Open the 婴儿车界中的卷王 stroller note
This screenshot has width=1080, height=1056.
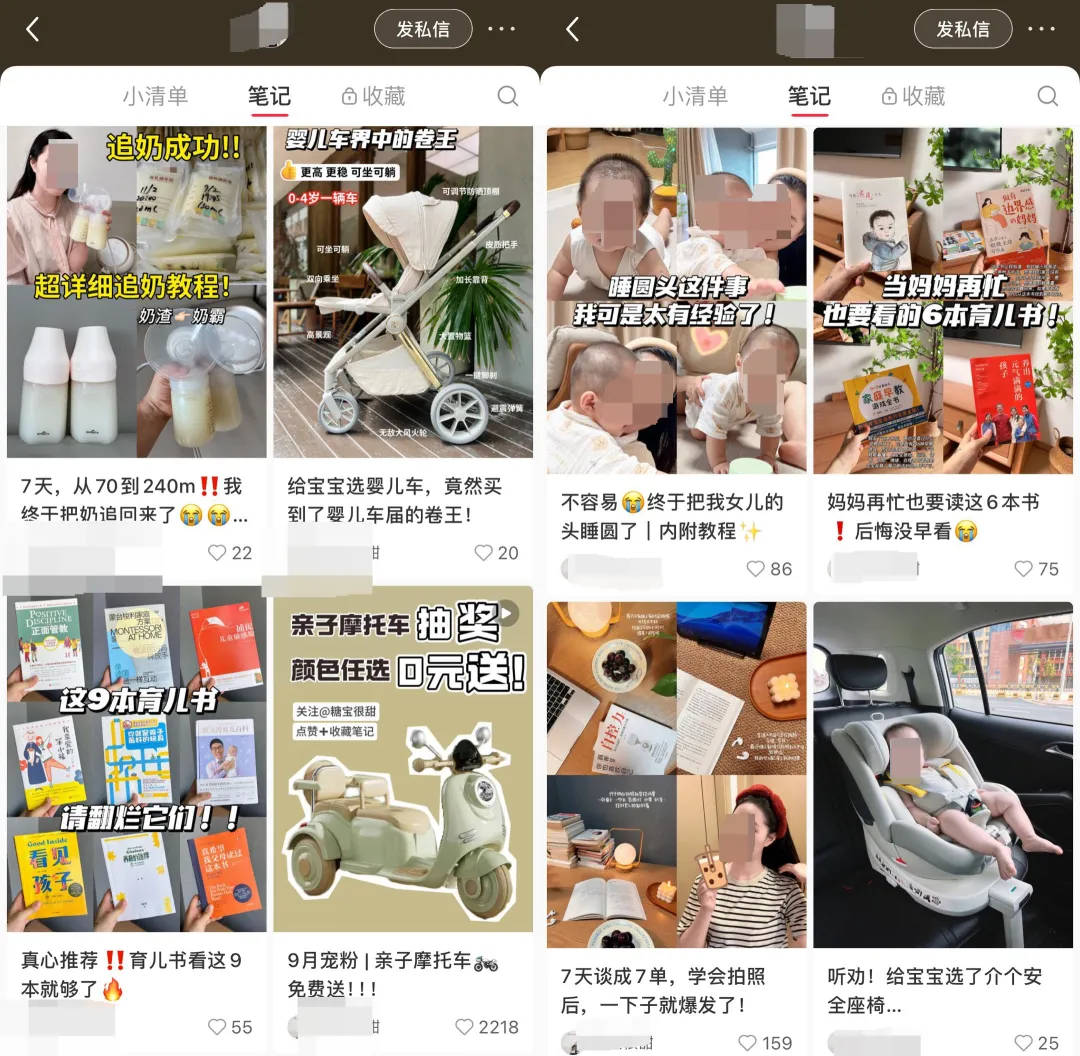click(403, 292)
